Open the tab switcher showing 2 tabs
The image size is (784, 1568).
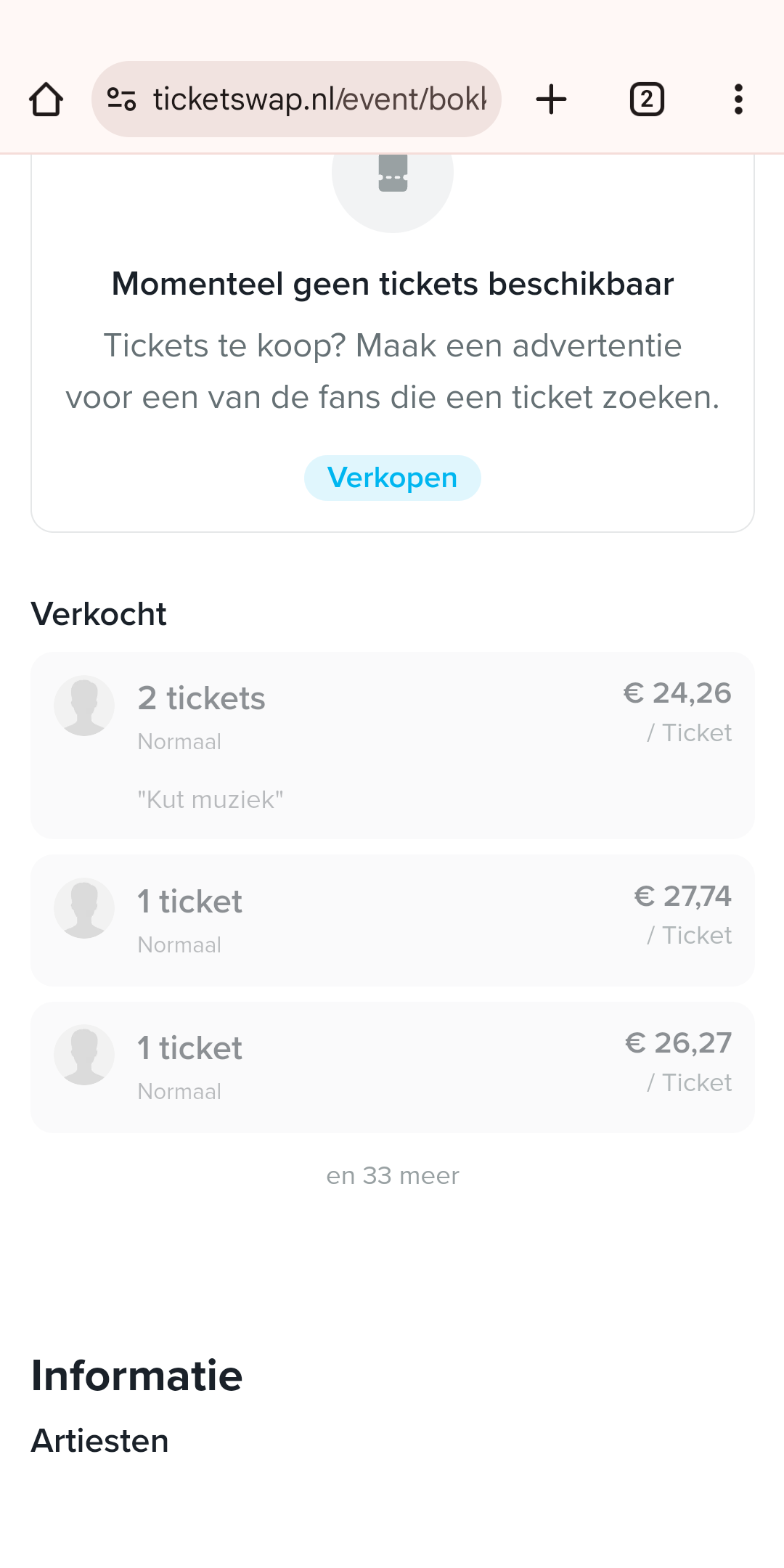(x=647, y=99)
